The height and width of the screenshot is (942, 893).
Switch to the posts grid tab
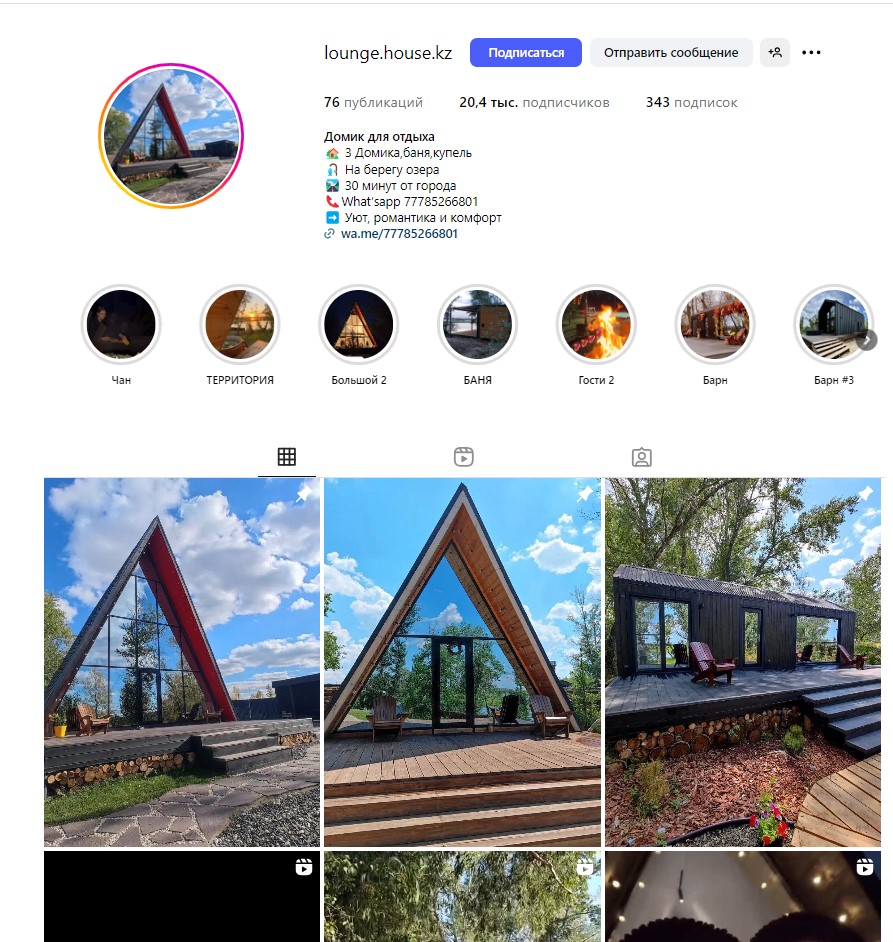tap(287, 457)
